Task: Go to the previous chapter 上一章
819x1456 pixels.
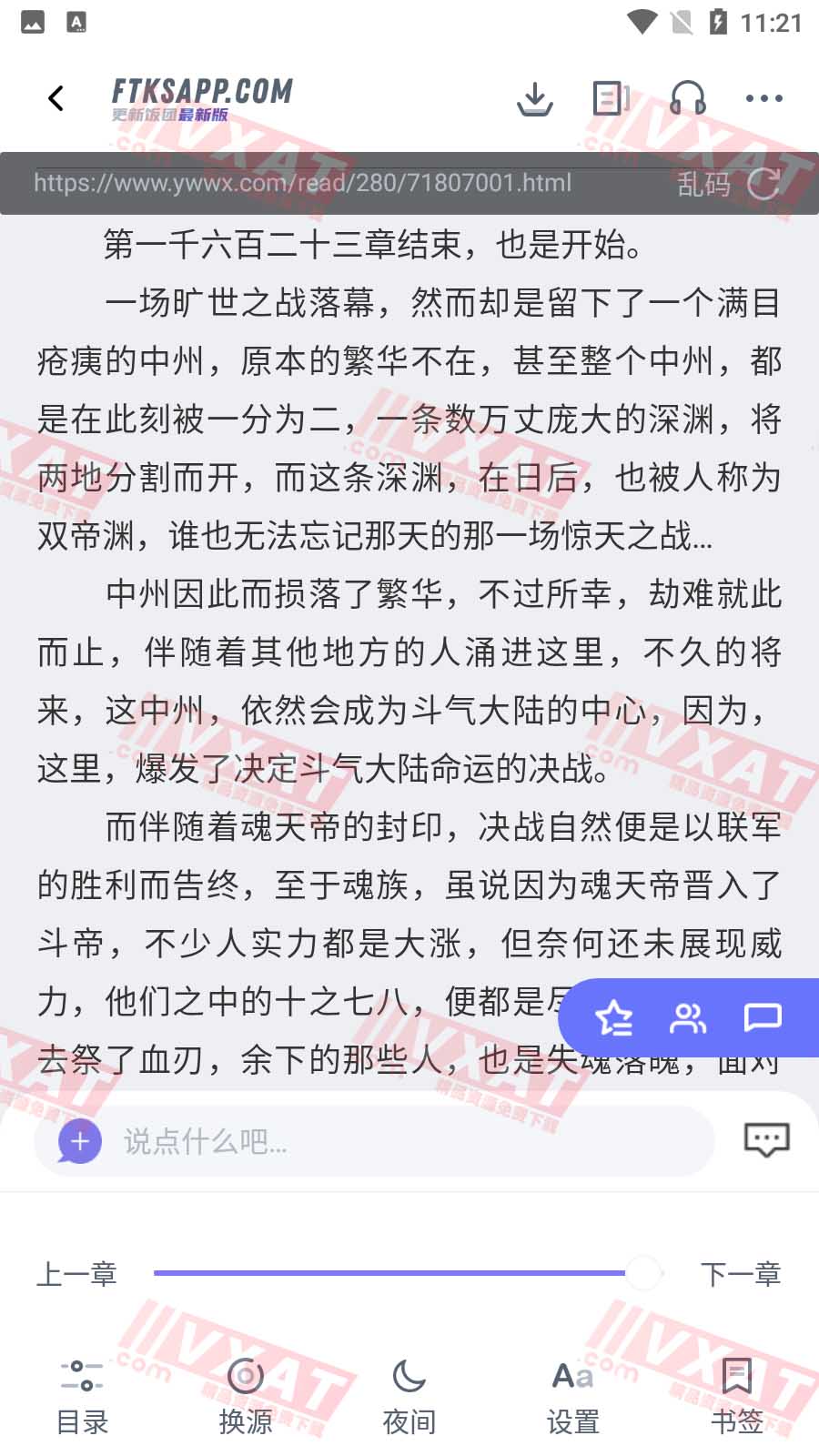Action: [x=77, y=1274]
